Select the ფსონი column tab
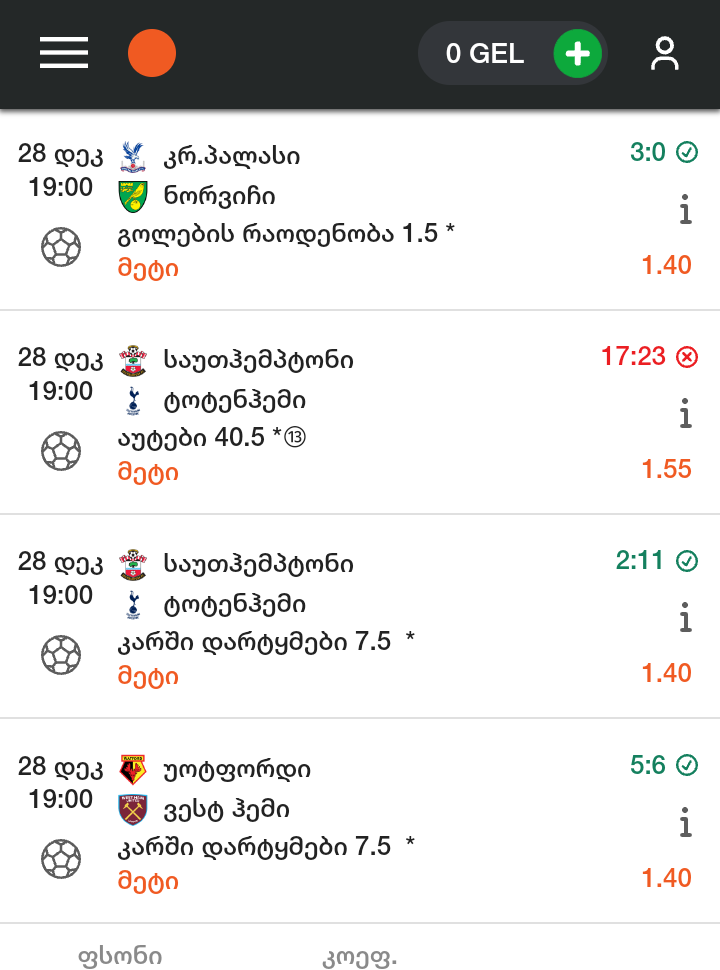 coord(118,955)
